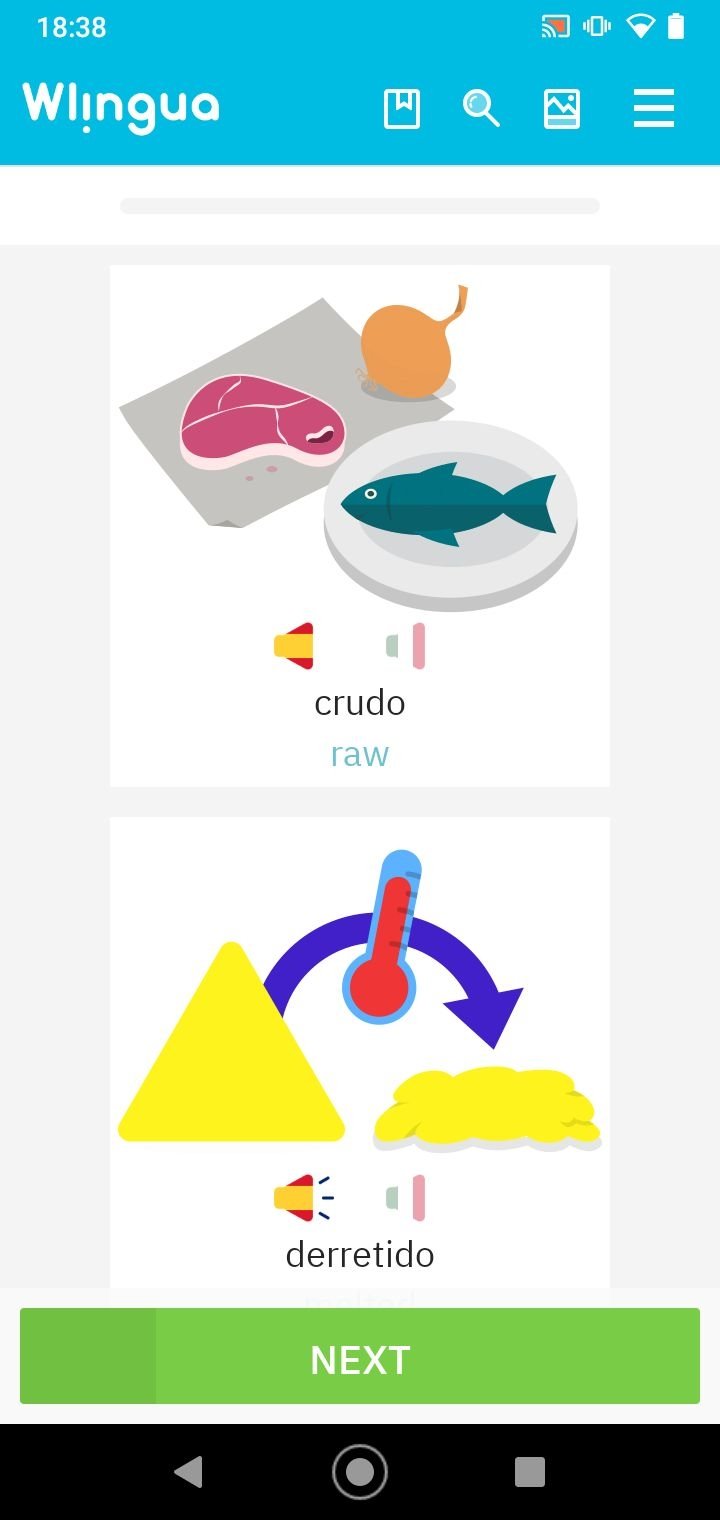Play the faded second audio for derretido
This screenshot has height=1520, width=720.
point(406,1198)
